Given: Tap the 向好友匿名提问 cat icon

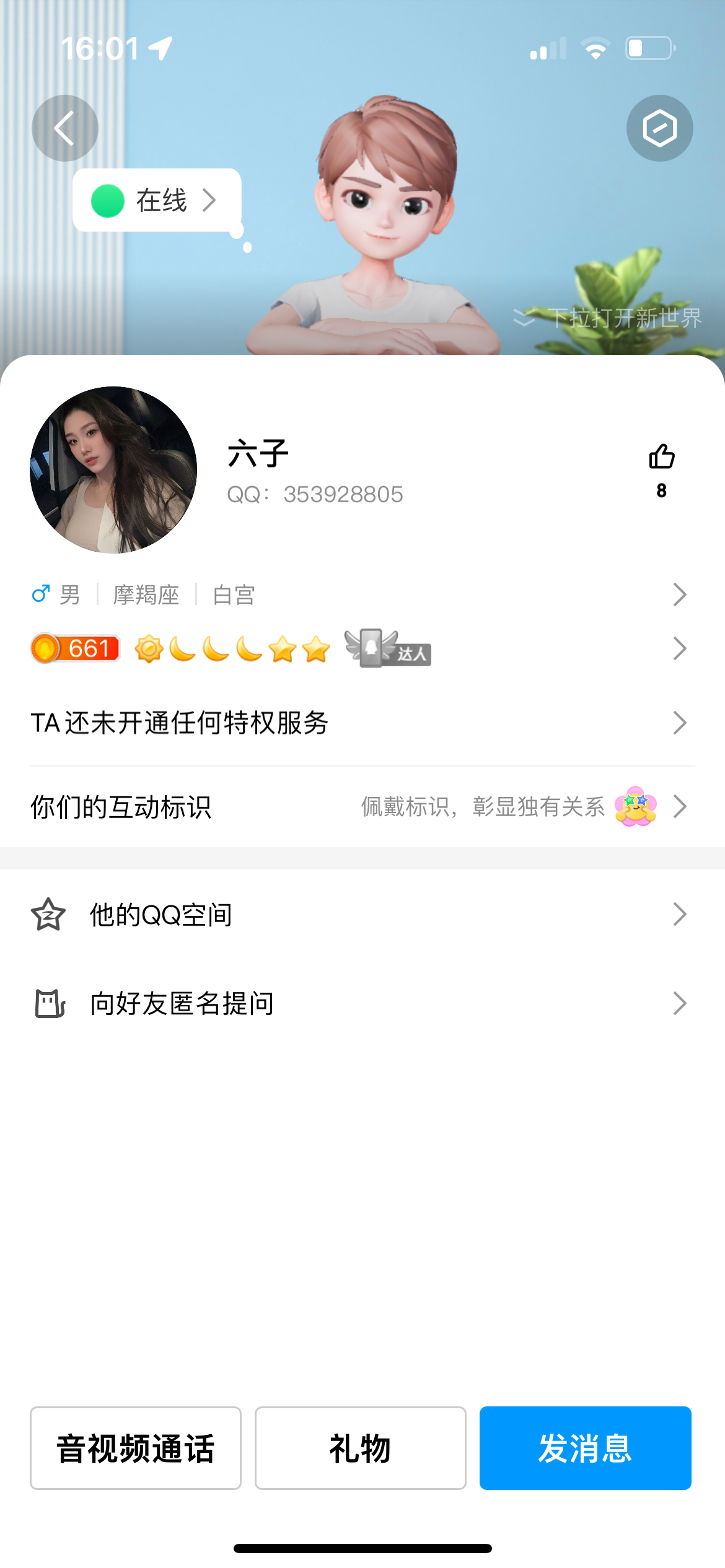Looking at the screenshot, I should [48, 1003].
